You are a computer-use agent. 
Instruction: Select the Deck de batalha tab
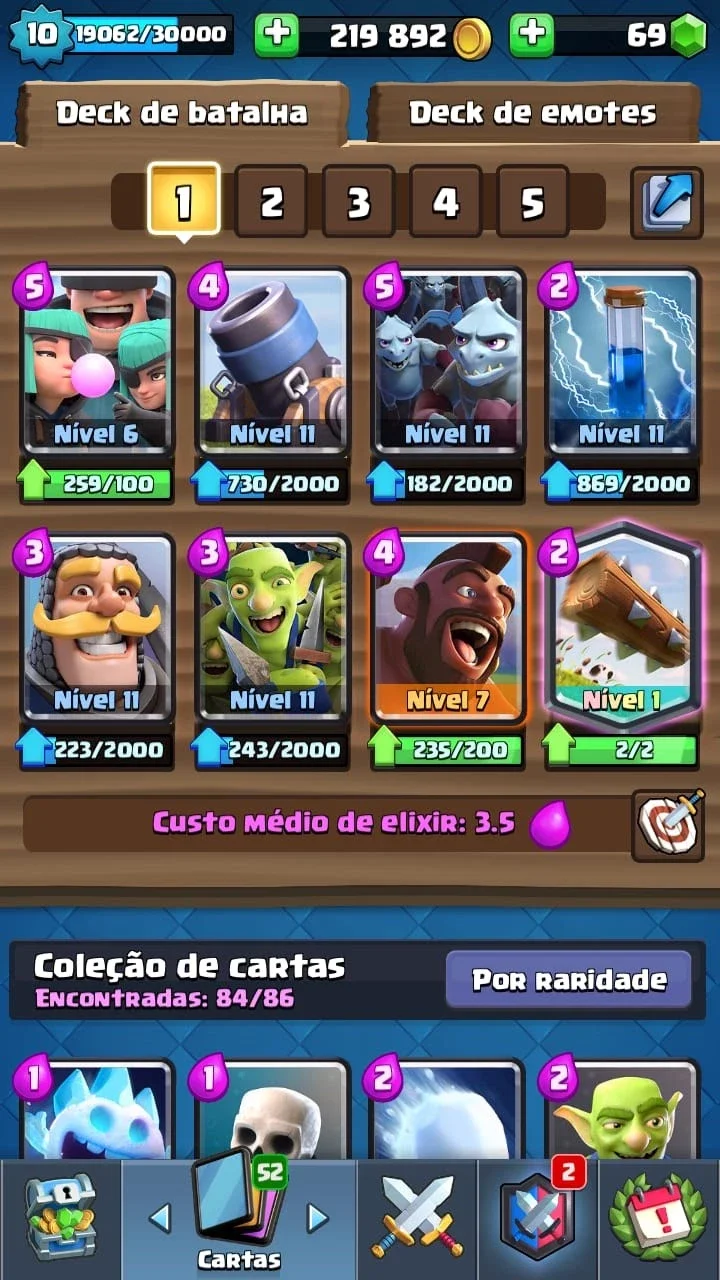(x=182, y=113)
